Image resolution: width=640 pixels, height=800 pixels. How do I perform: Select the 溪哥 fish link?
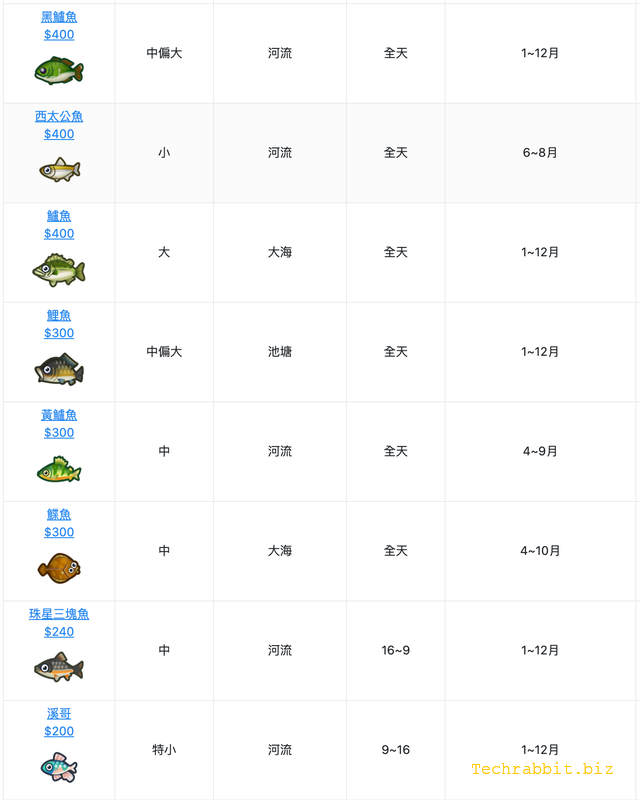[x=59, y=714]
